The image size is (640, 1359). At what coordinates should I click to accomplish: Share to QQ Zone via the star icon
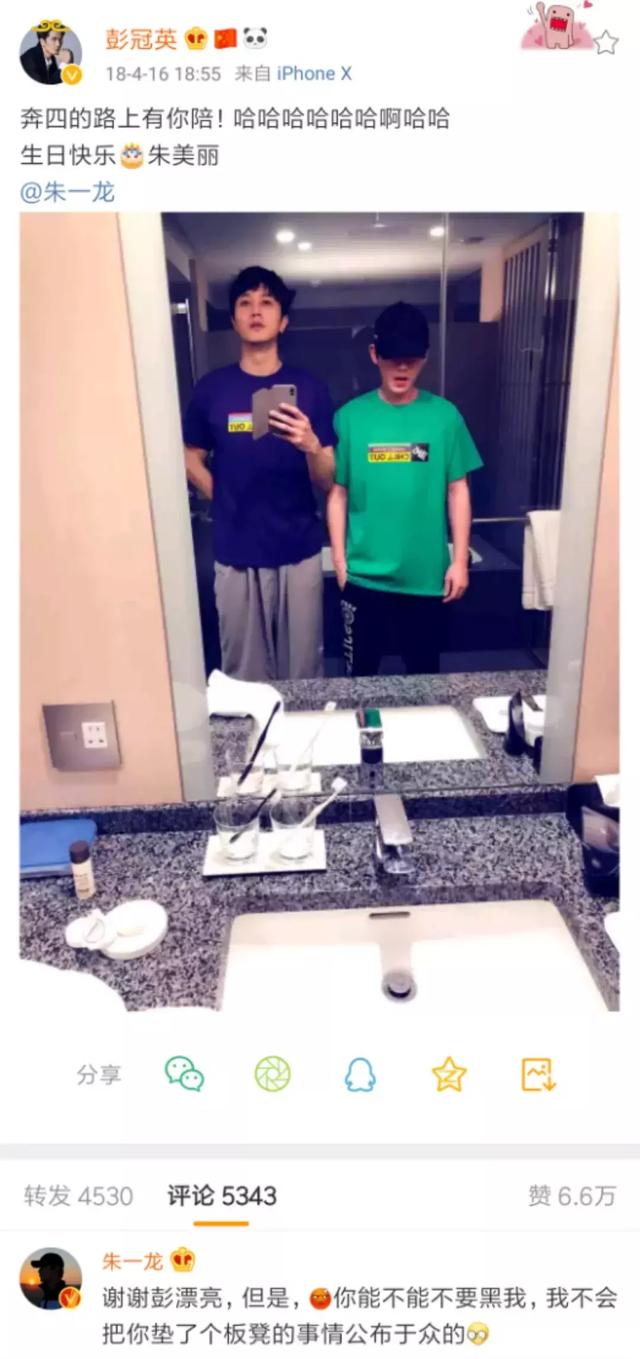449,1075
